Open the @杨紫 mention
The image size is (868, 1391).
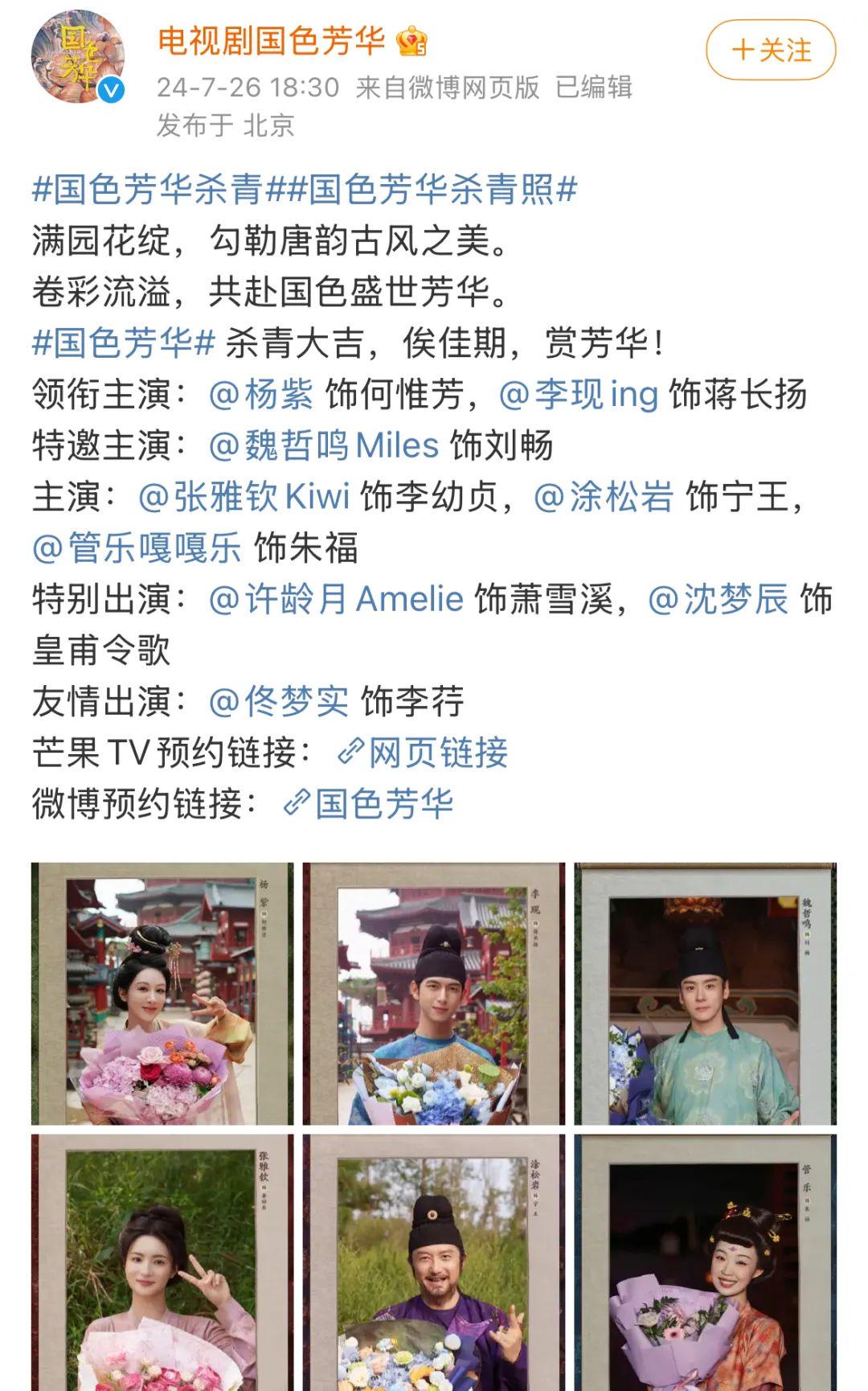tap(261, 395)
